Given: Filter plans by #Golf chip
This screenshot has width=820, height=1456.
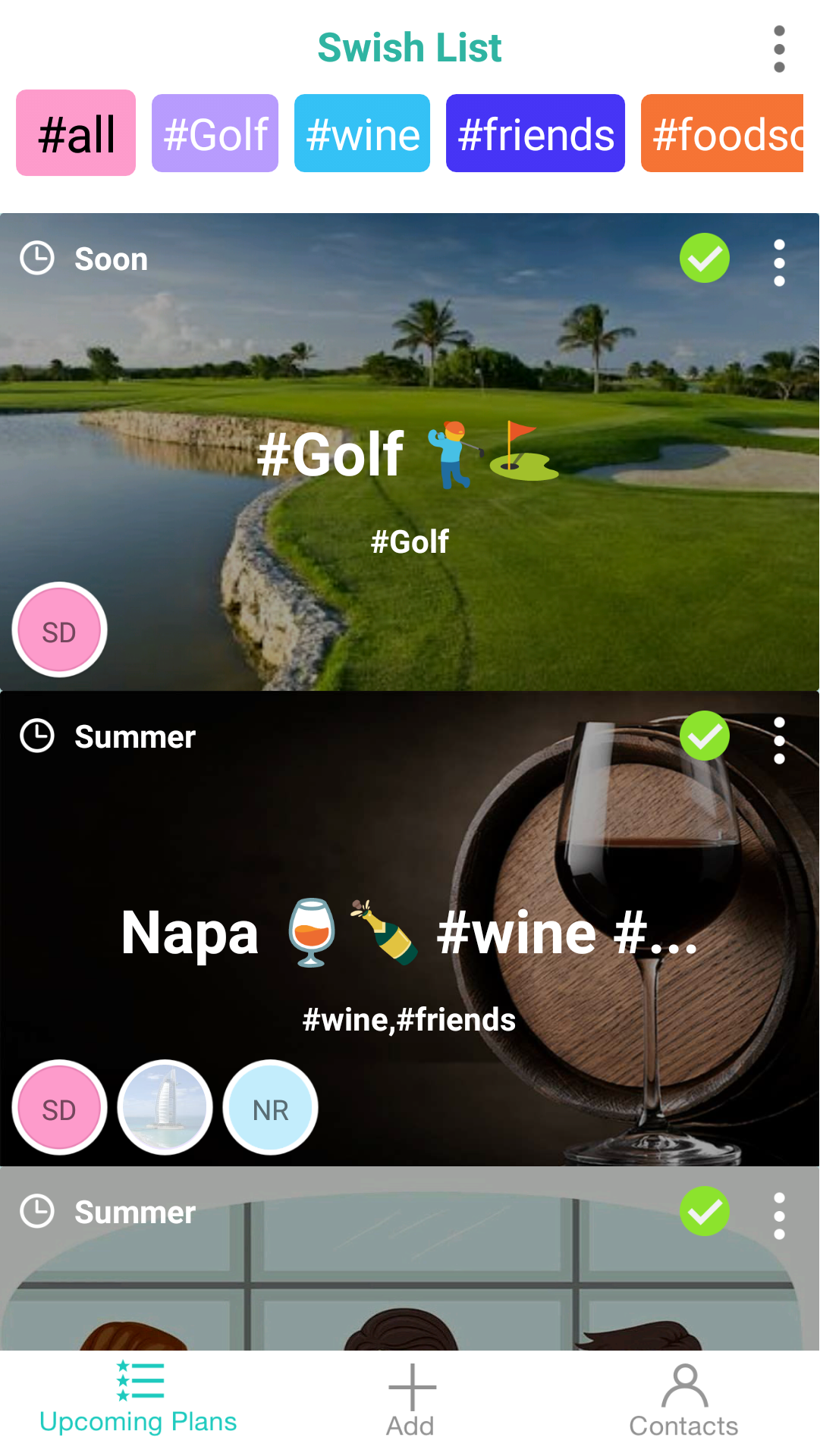Looking at the screenshot, I should click(x=215, y=133).
